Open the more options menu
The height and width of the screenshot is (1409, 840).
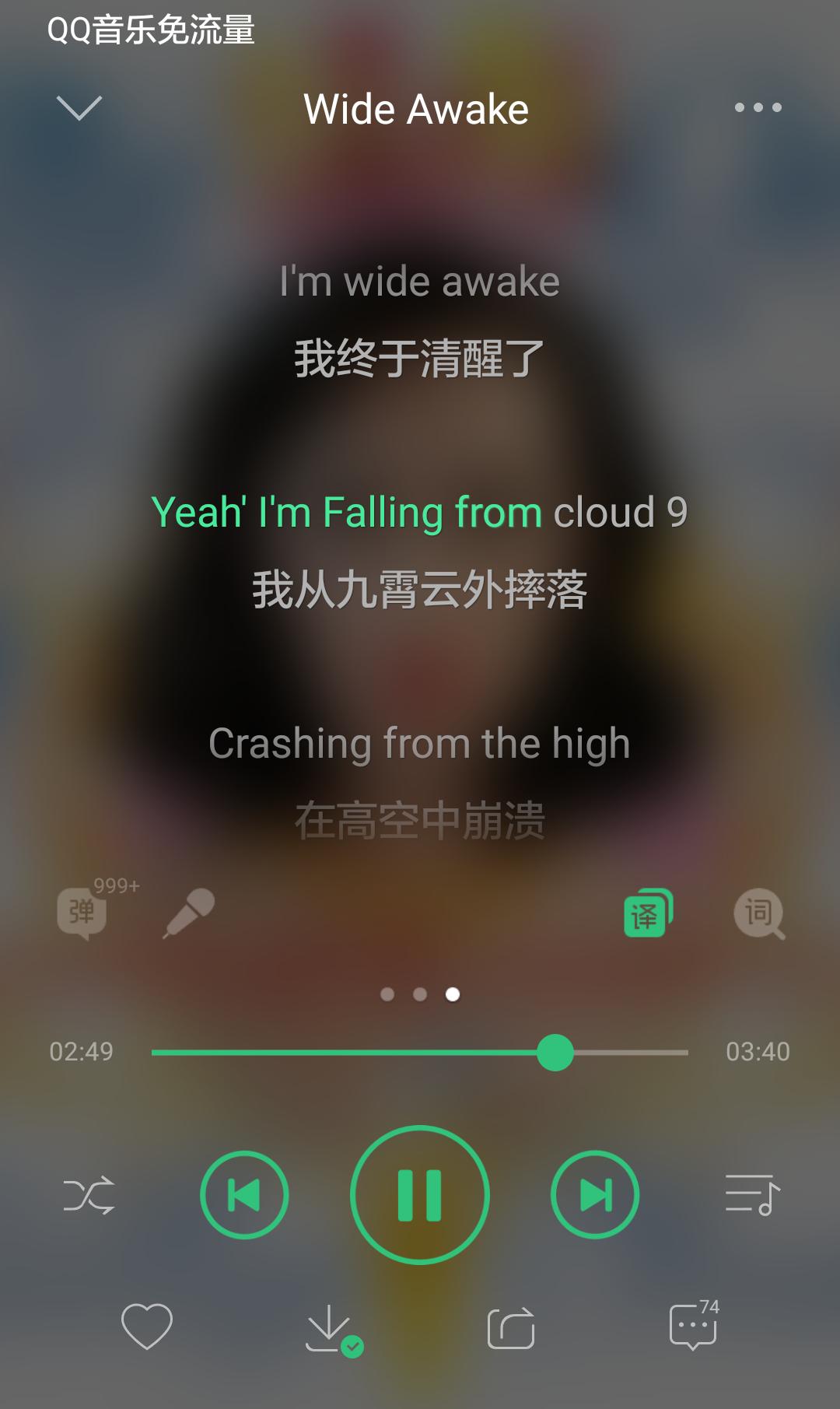(x=755, y=108)
